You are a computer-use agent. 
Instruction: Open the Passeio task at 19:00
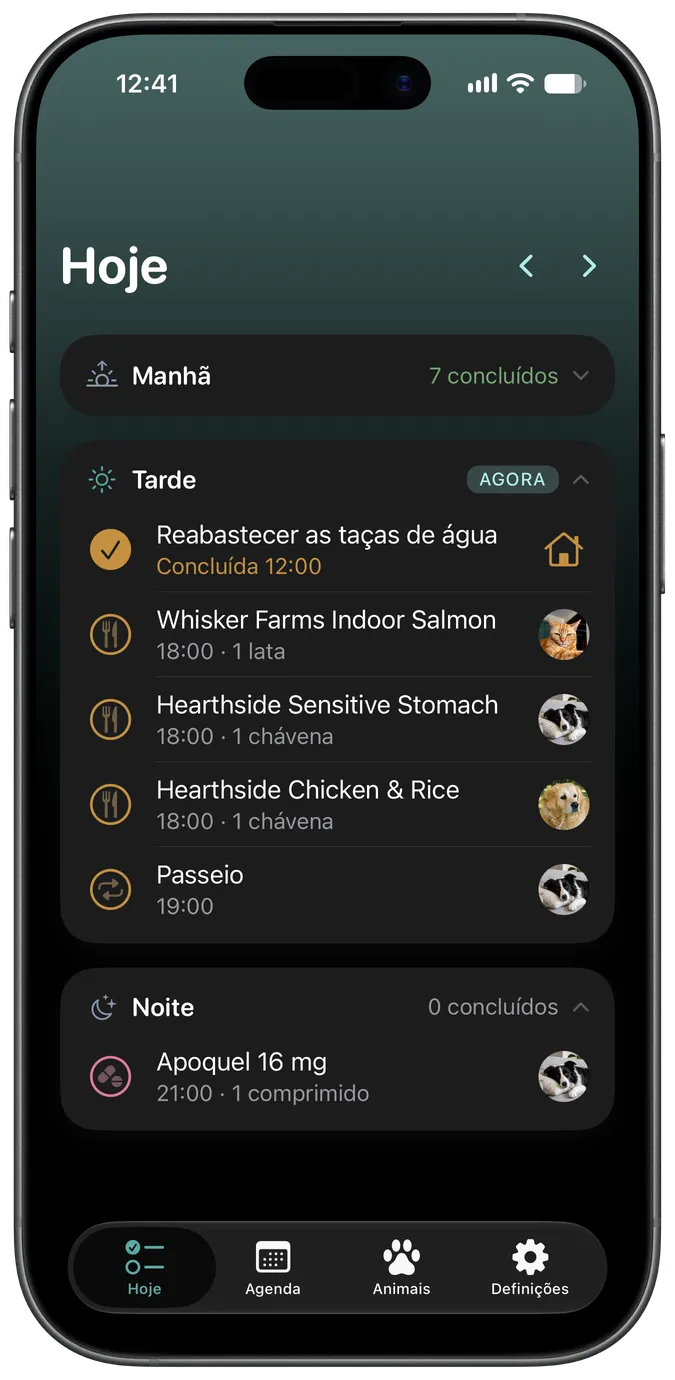tap(337, 890)
